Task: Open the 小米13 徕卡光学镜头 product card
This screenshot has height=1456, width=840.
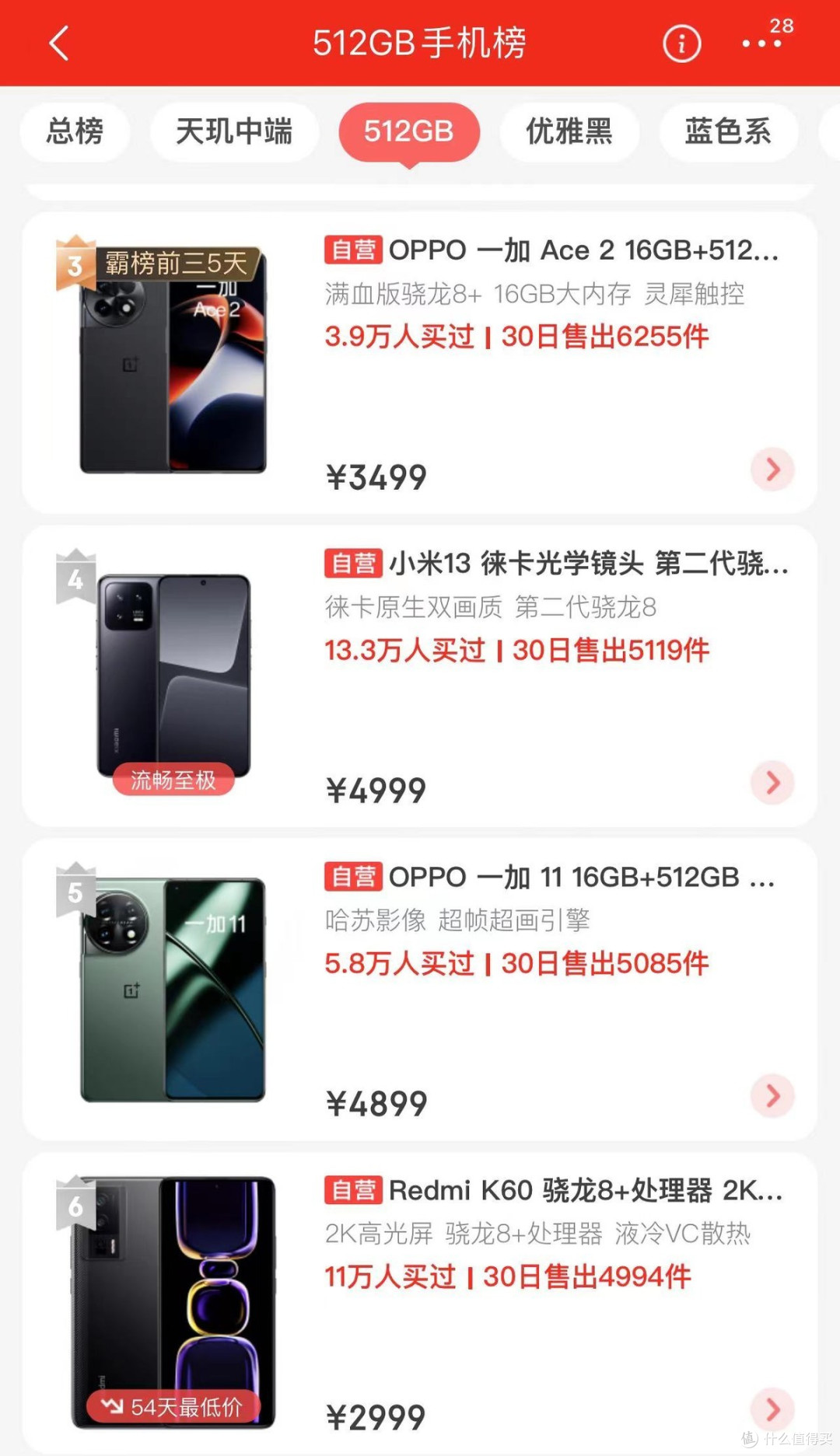Action: (x=420, y=676)
